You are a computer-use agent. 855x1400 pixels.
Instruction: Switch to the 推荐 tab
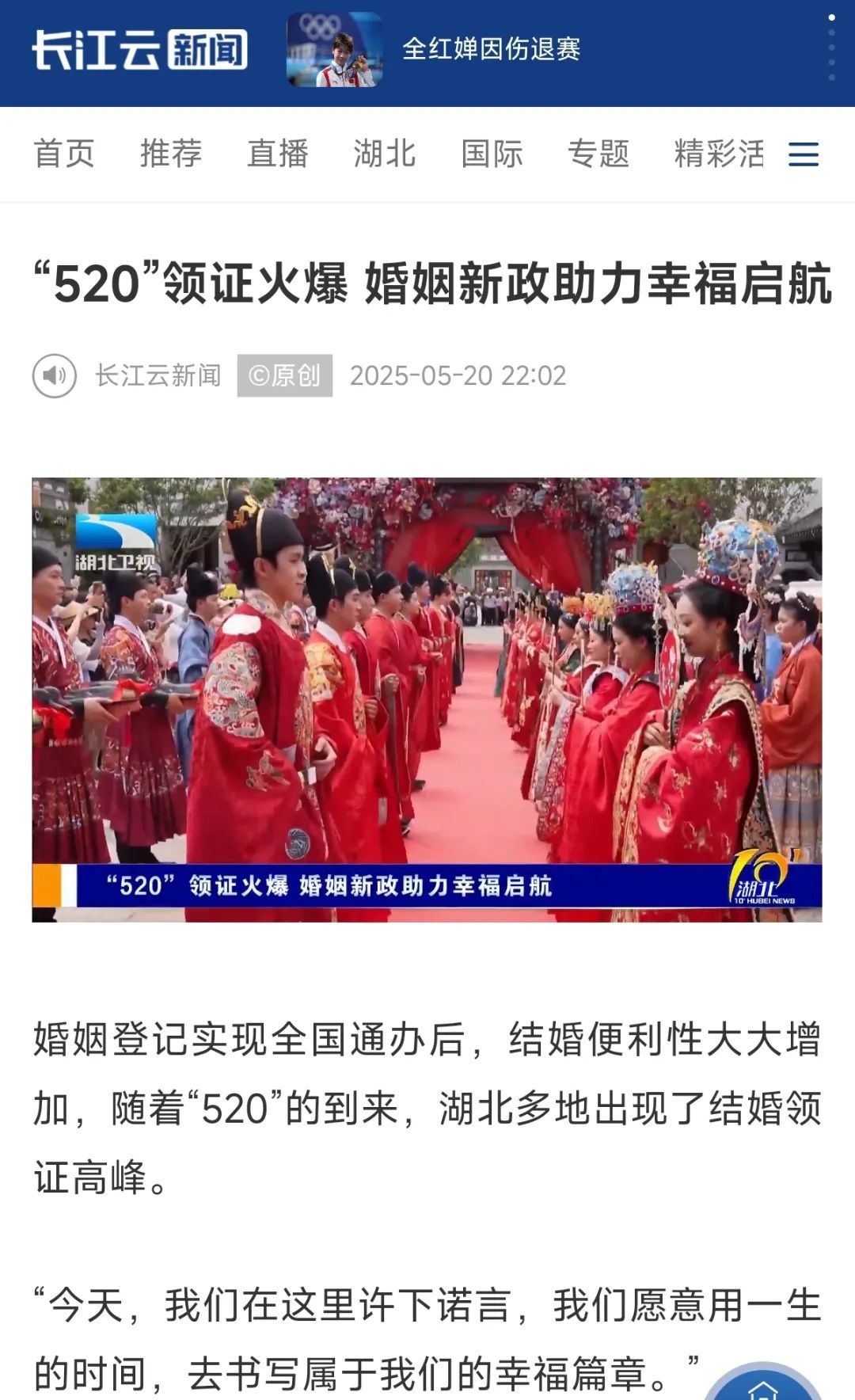[171, 154]
